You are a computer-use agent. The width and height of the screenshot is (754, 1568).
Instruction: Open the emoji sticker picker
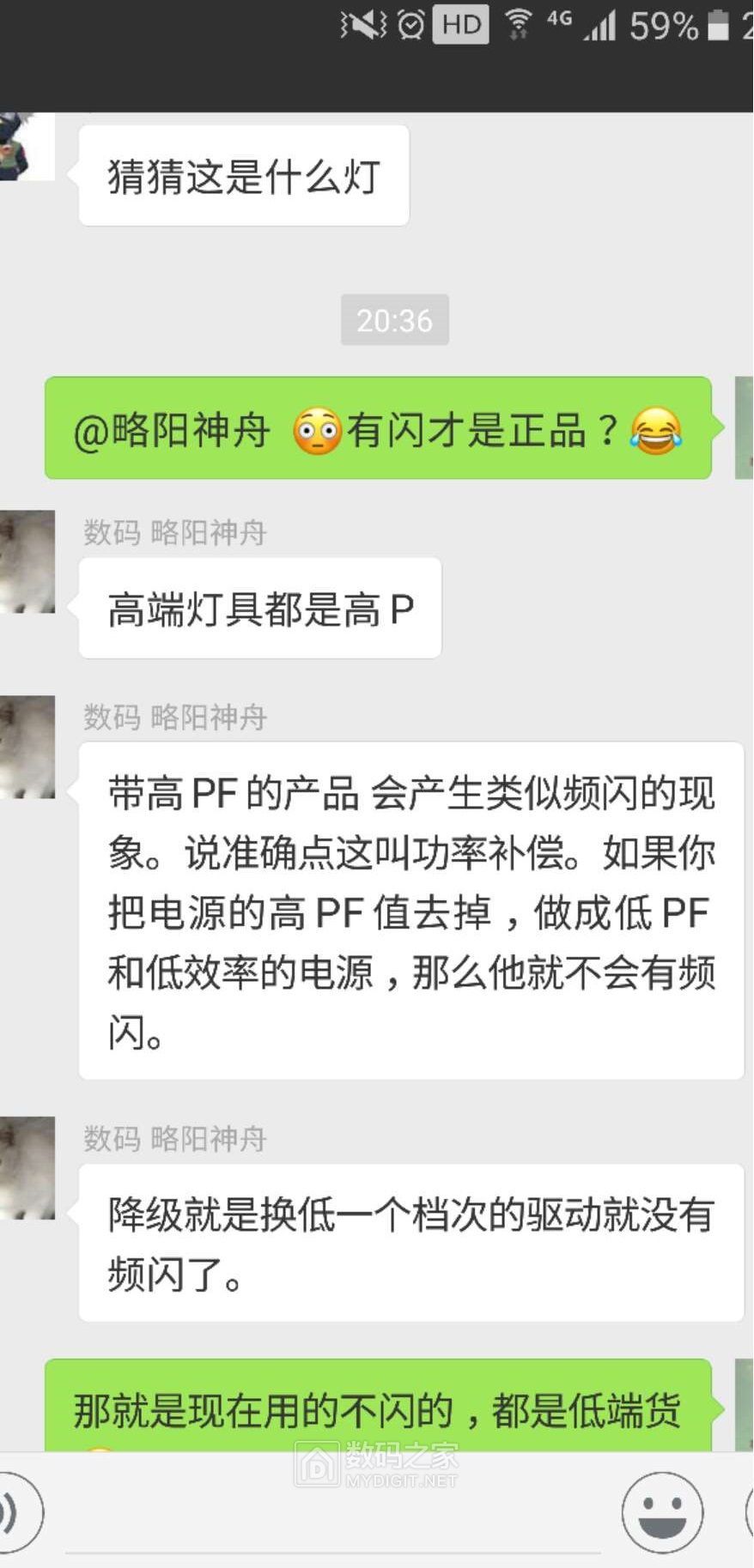coord(662,1513)
